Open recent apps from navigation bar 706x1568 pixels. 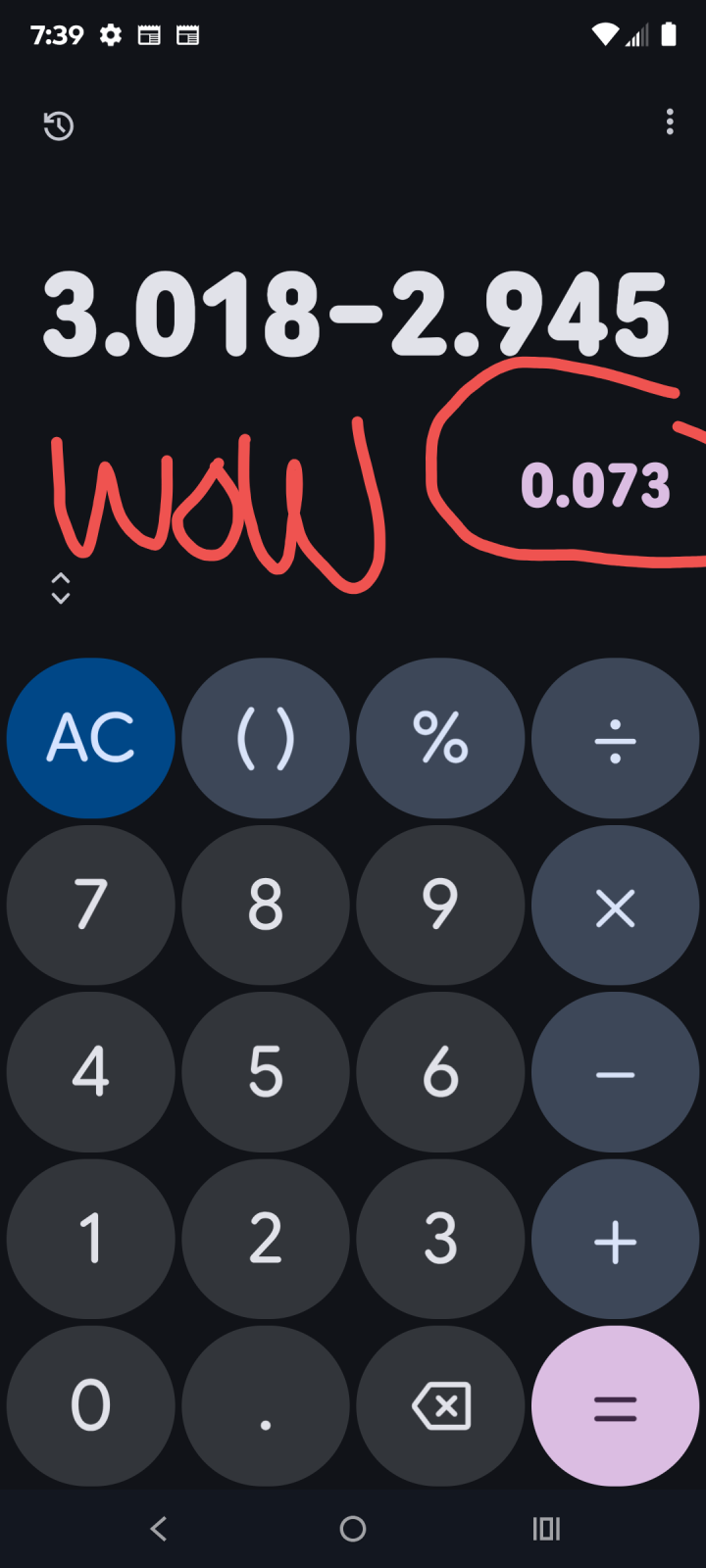click(546, 1528)
